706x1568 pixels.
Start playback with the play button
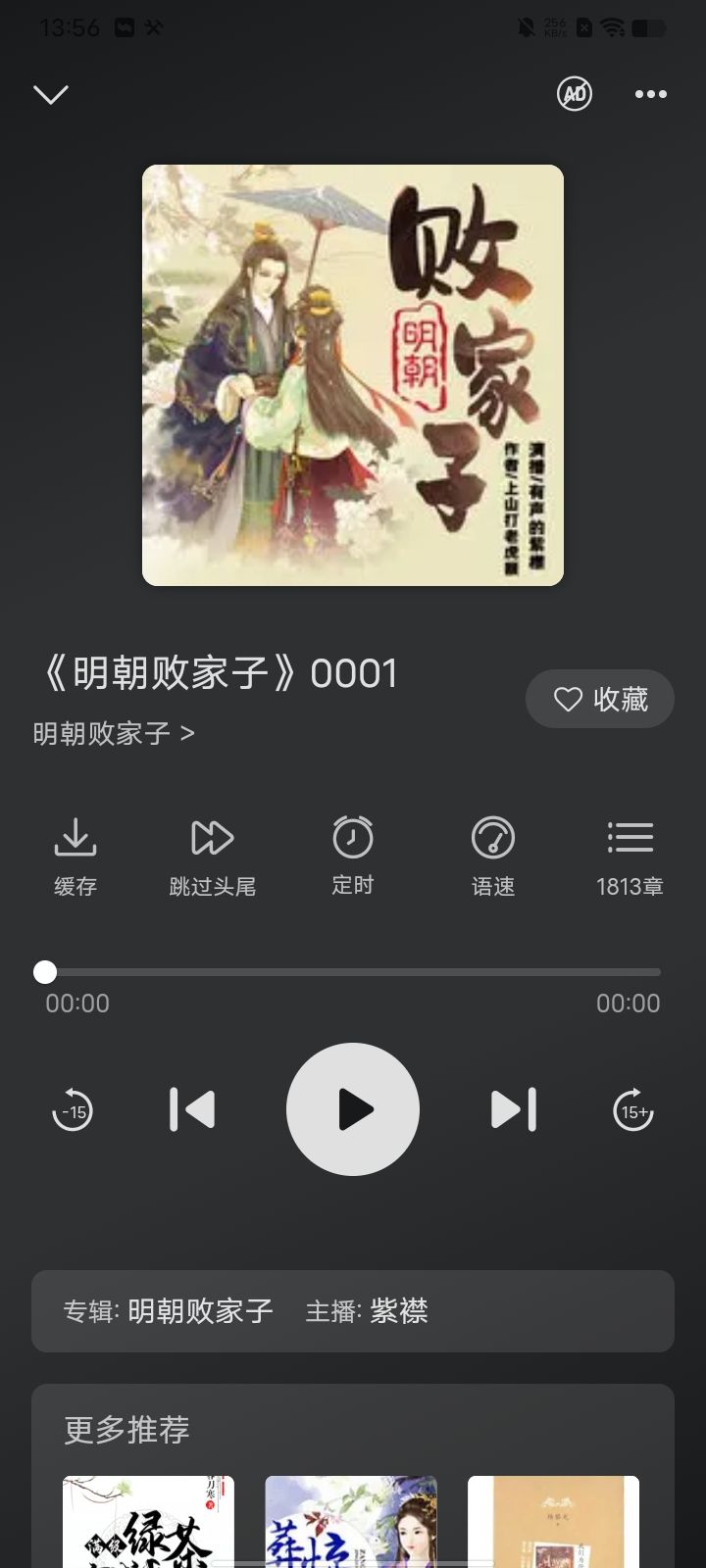353,1109
